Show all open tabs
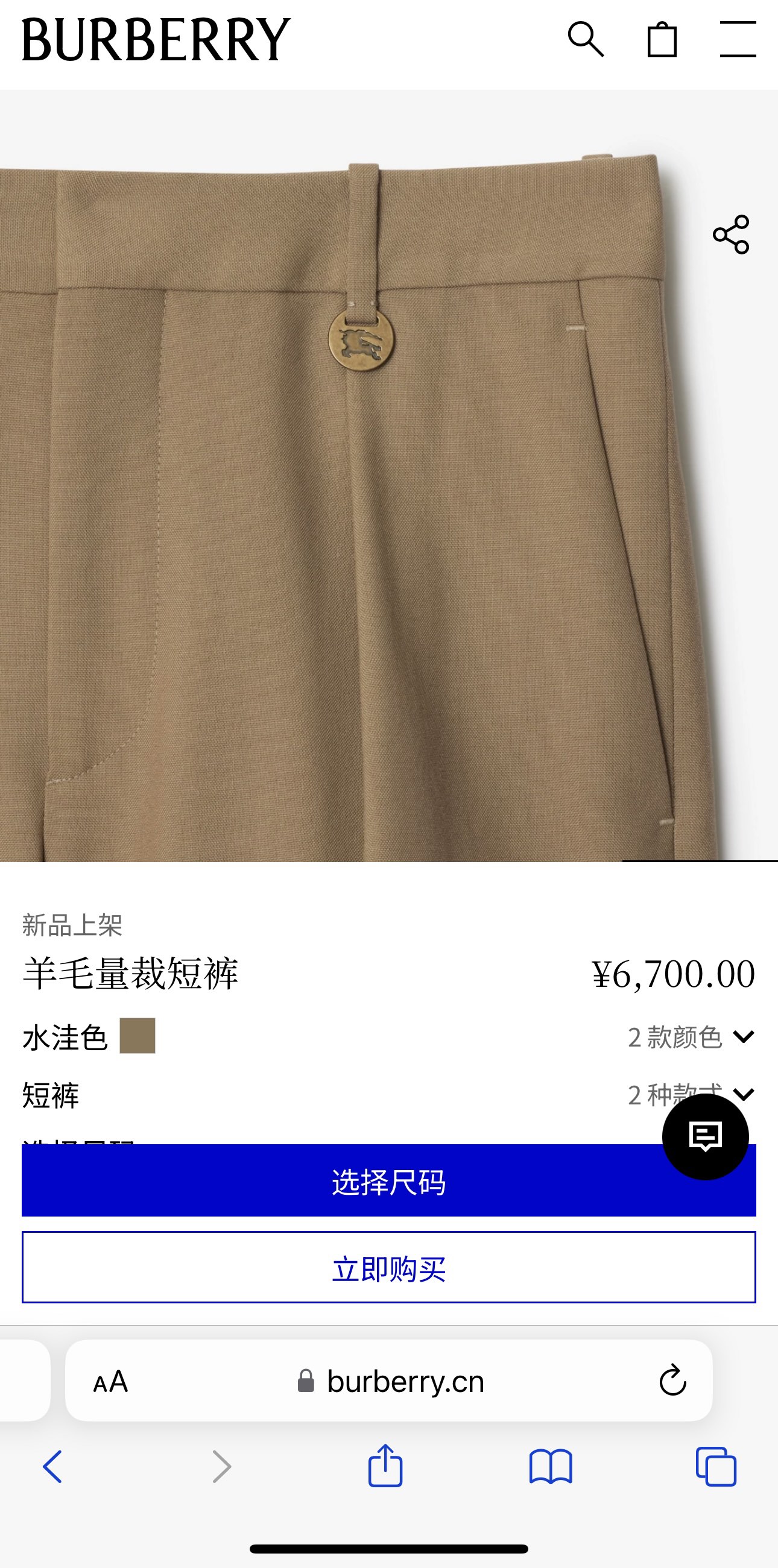The width and height of the screenshot is (778, 1568). [x=716, y=1466]
